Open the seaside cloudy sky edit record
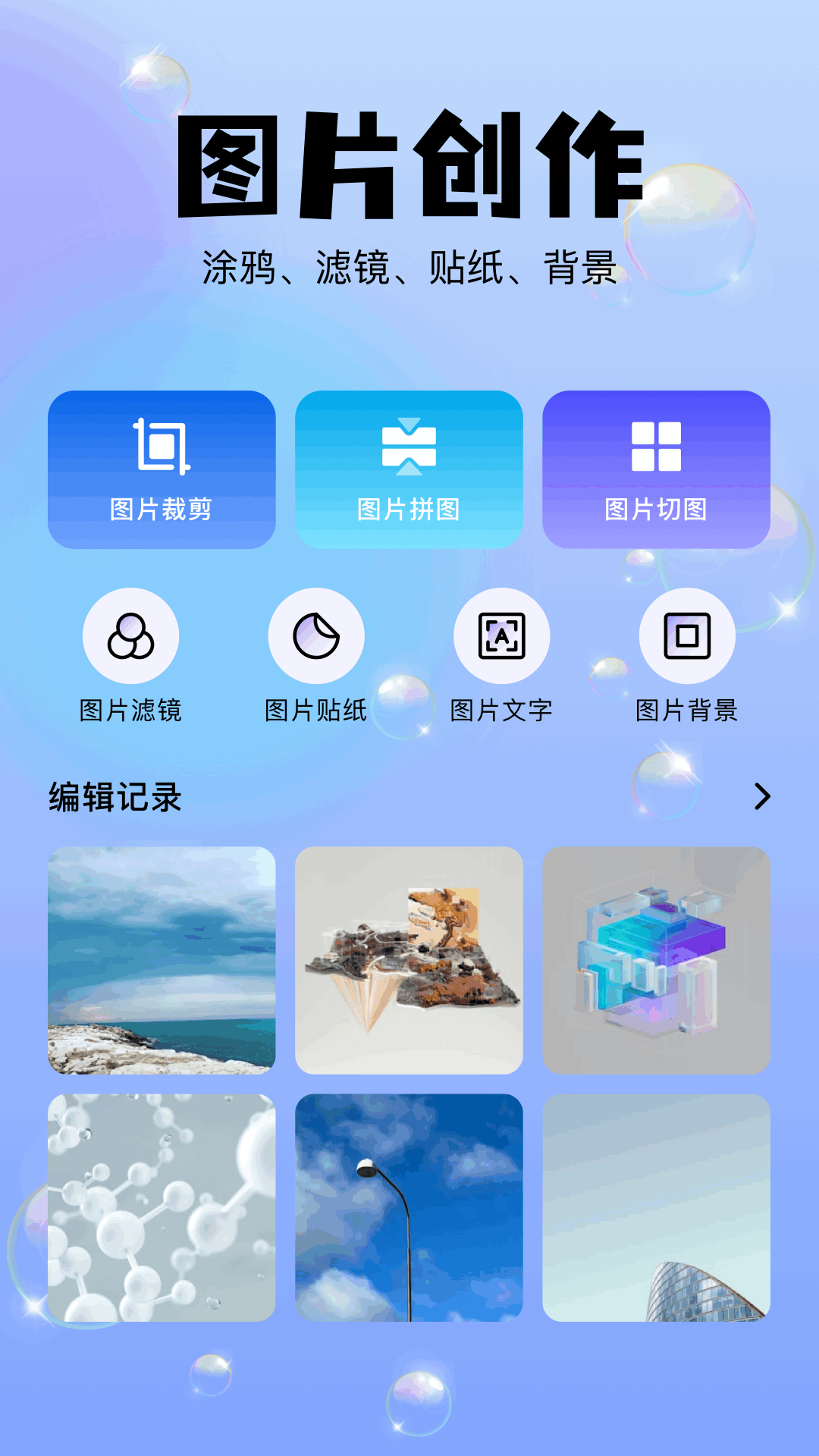The height and width of the screenshot is (1456, 819). 162,960
